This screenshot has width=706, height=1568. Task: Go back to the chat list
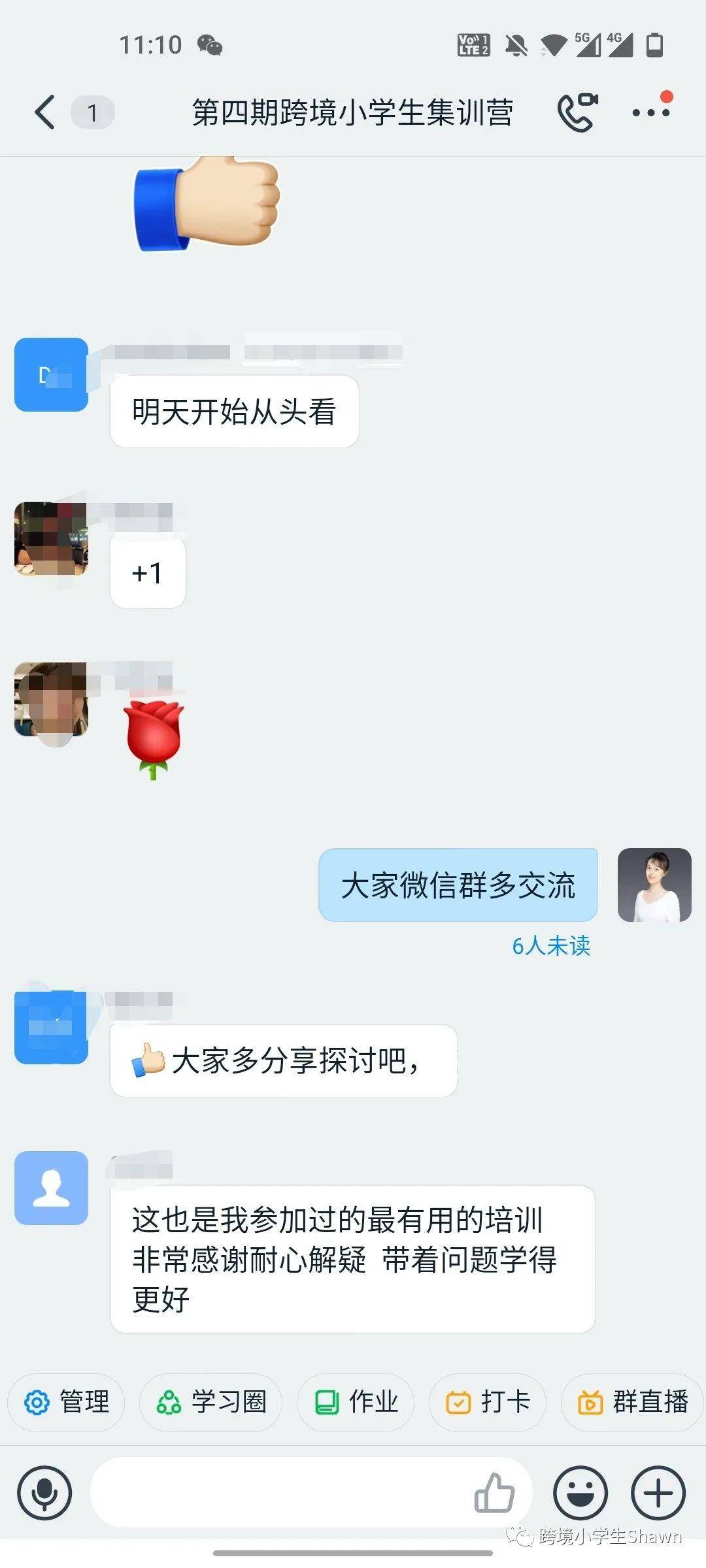click(x=44, y=112)
